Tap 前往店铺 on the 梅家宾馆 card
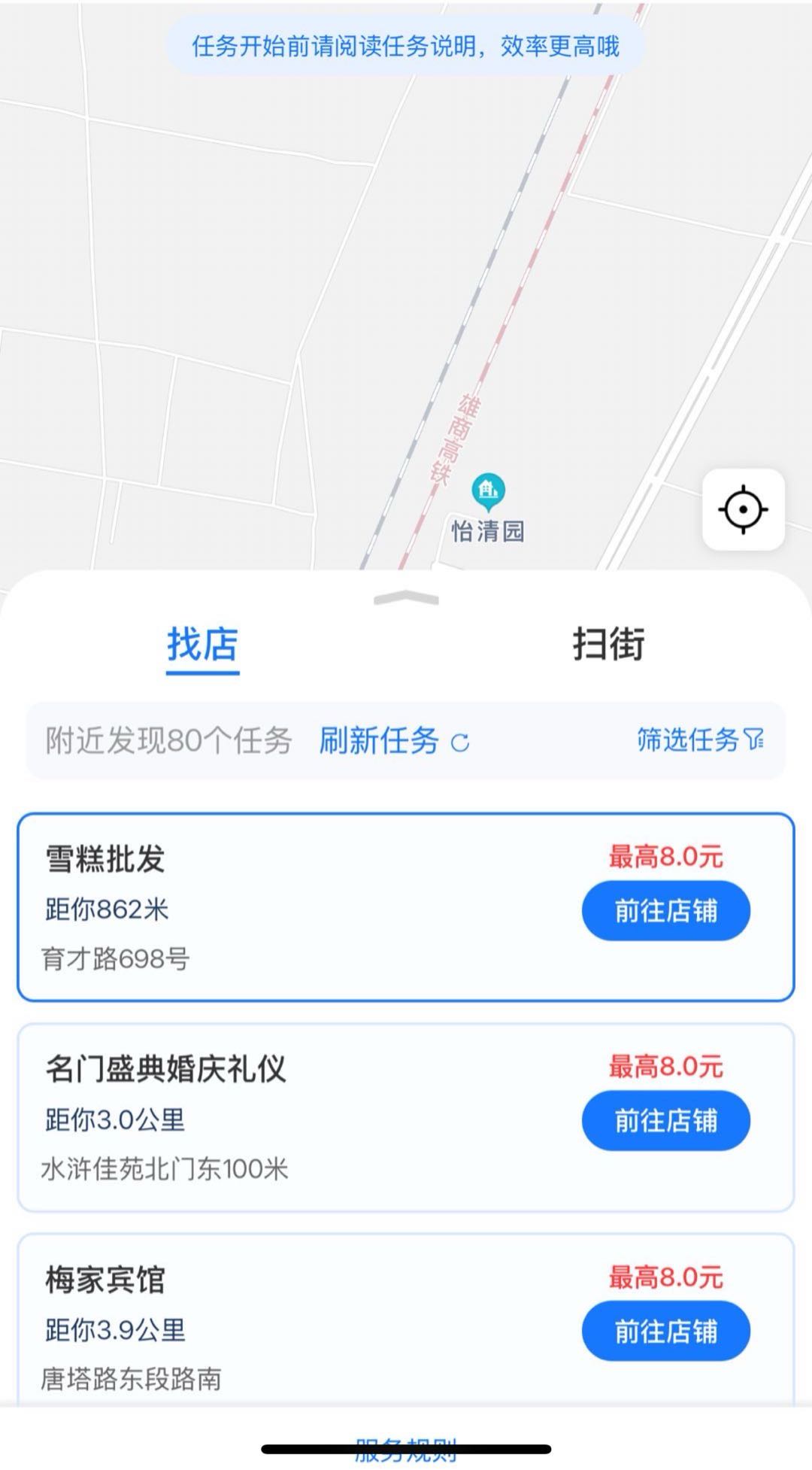 click(x=665, y=1332)
